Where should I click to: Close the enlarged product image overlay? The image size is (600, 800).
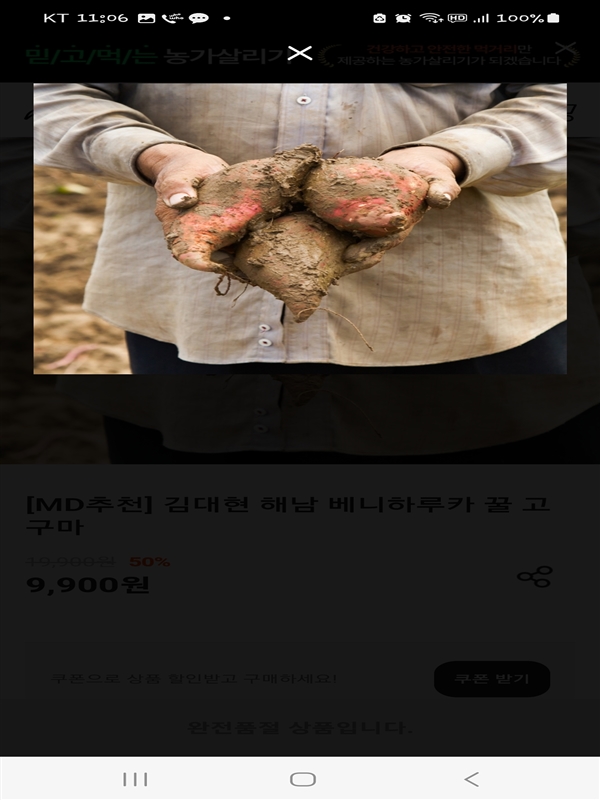(x=299, y=53)
